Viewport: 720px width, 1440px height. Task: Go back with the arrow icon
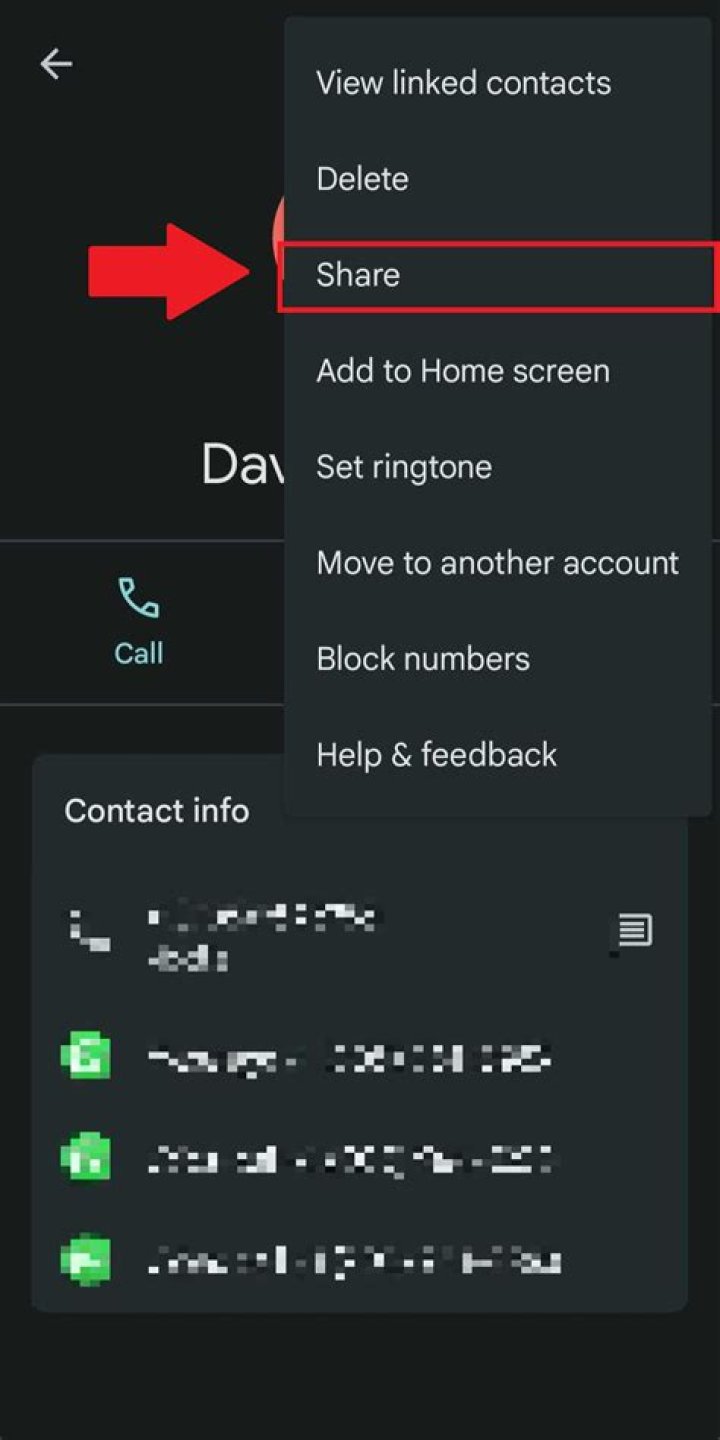56,64
